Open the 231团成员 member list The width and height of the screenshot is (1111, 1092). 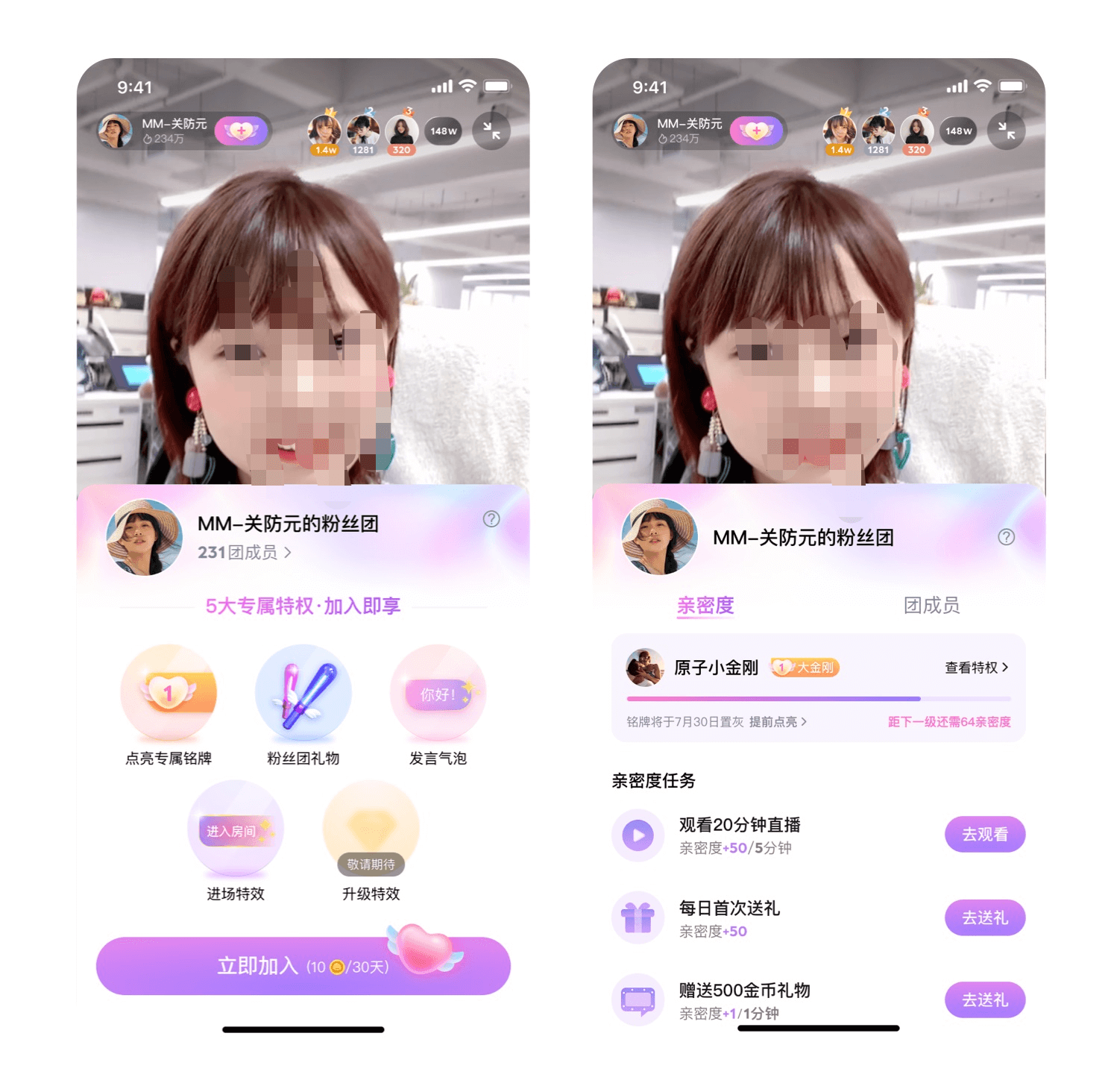click(244, 553)
